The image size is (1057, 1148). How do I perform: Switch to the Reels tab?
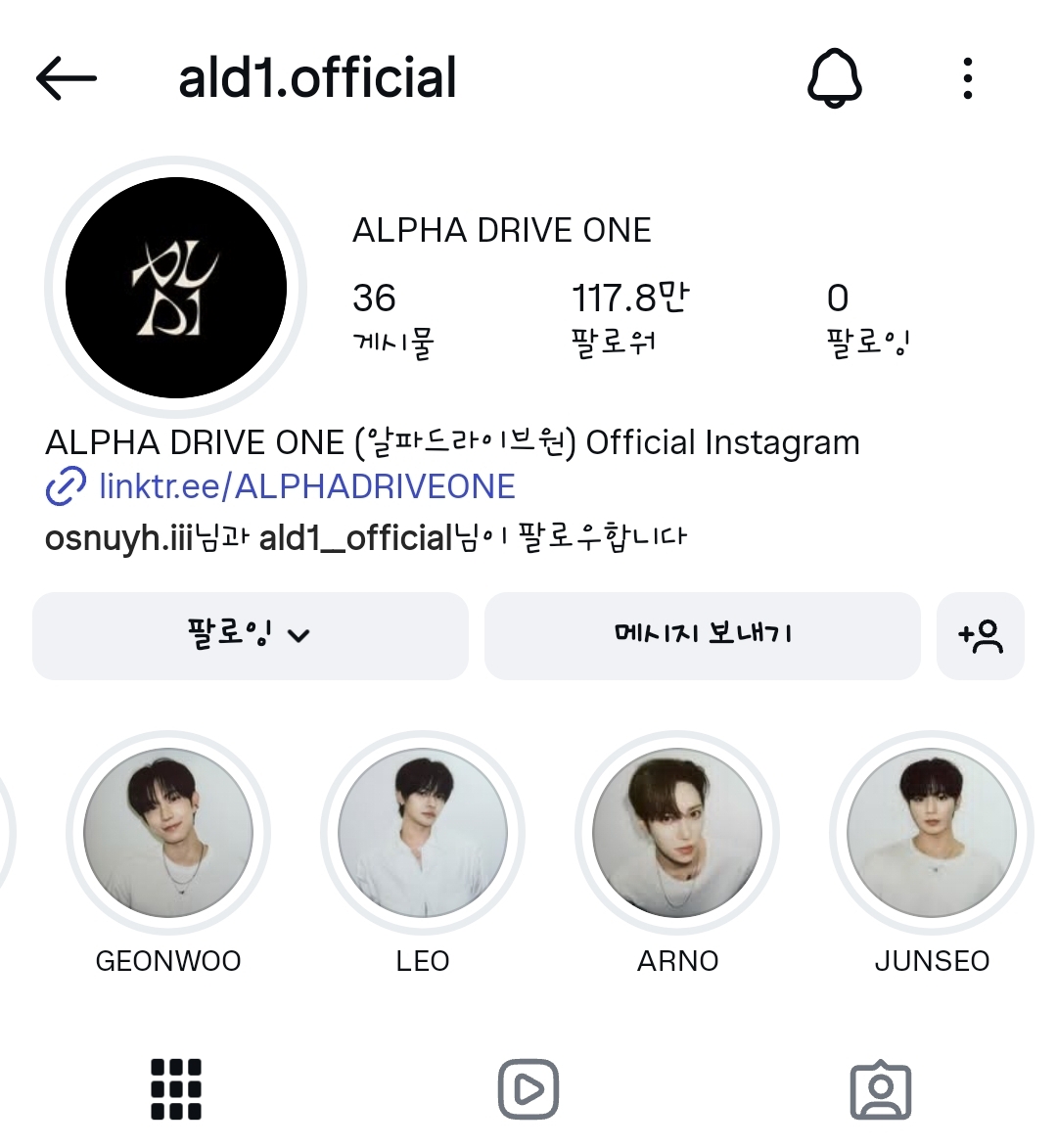(528, 1088)
